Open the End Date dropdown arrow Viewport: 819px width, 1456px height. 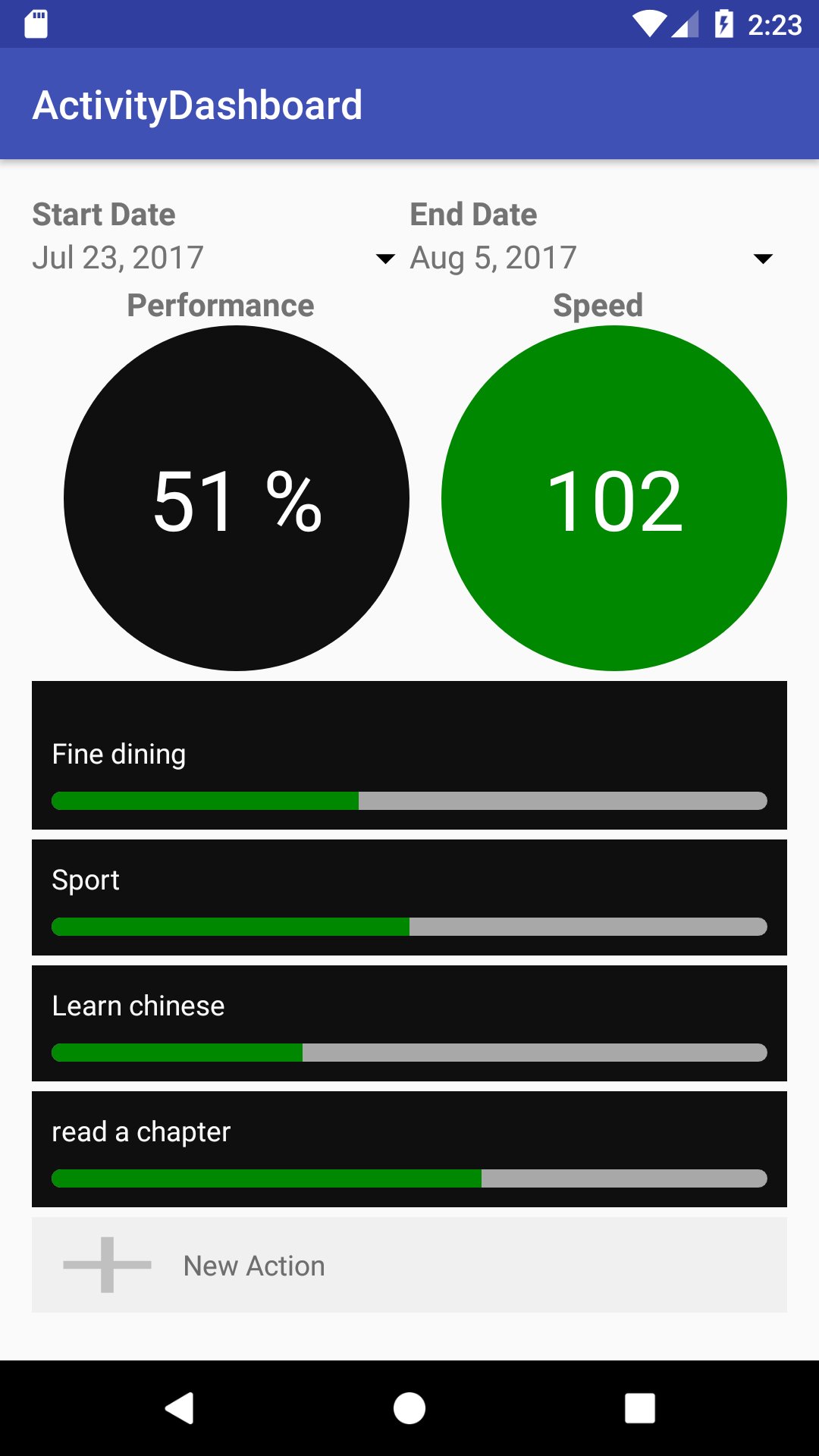(x=764, y=259)
